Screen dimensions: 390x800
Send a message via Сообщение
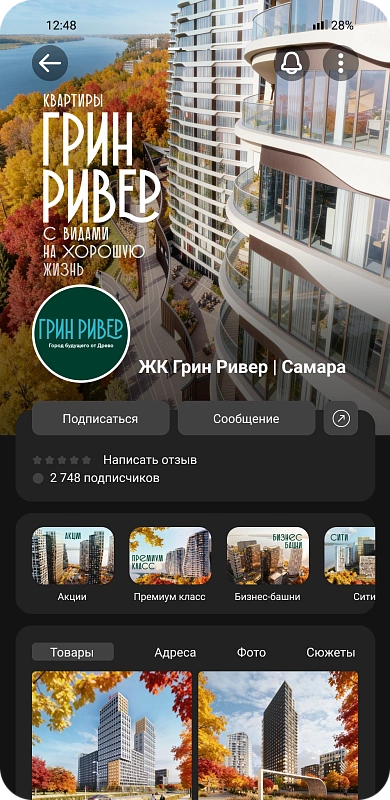click(x=246, y=419)
